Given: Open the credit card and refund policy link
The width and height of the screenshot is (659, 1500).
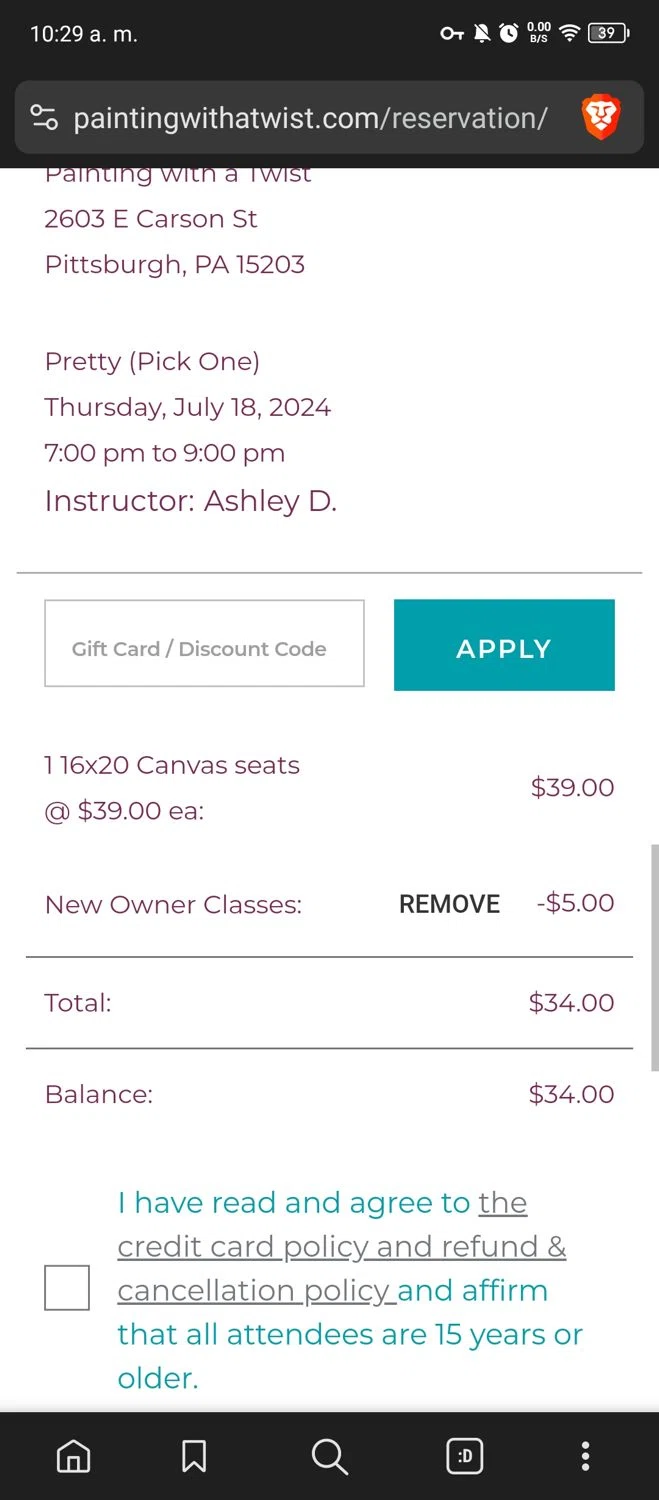Looking at the screenshot, I should 341,1247.
